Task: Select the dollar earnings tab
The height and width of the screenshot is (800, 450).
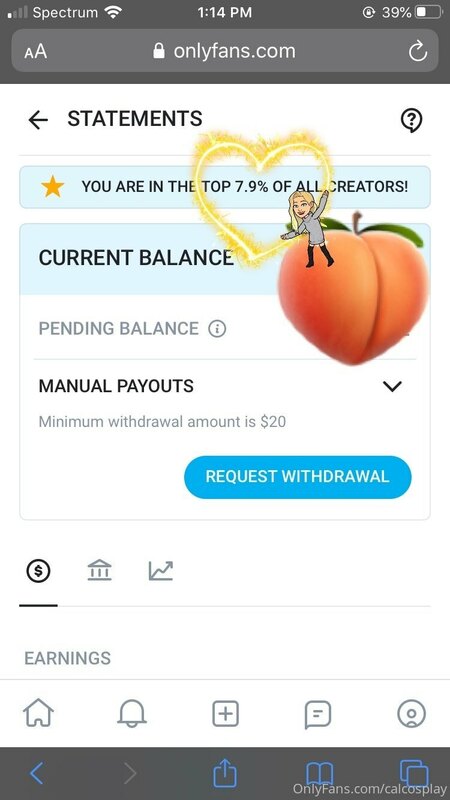Action: (38, 571)
